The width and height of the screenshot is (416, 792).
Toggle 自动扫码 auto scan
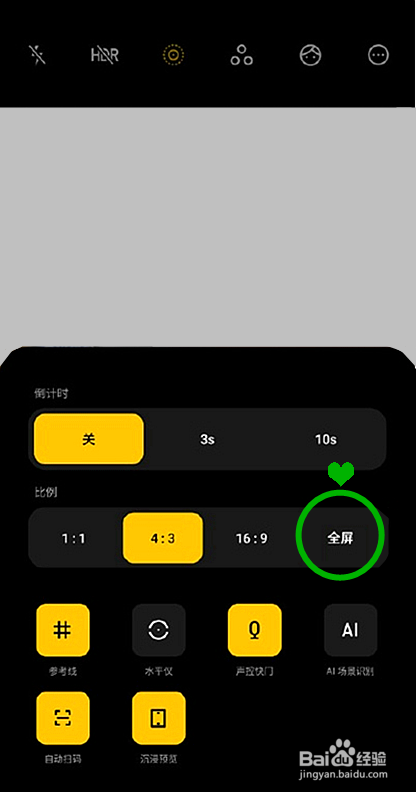tap(63, 718)
